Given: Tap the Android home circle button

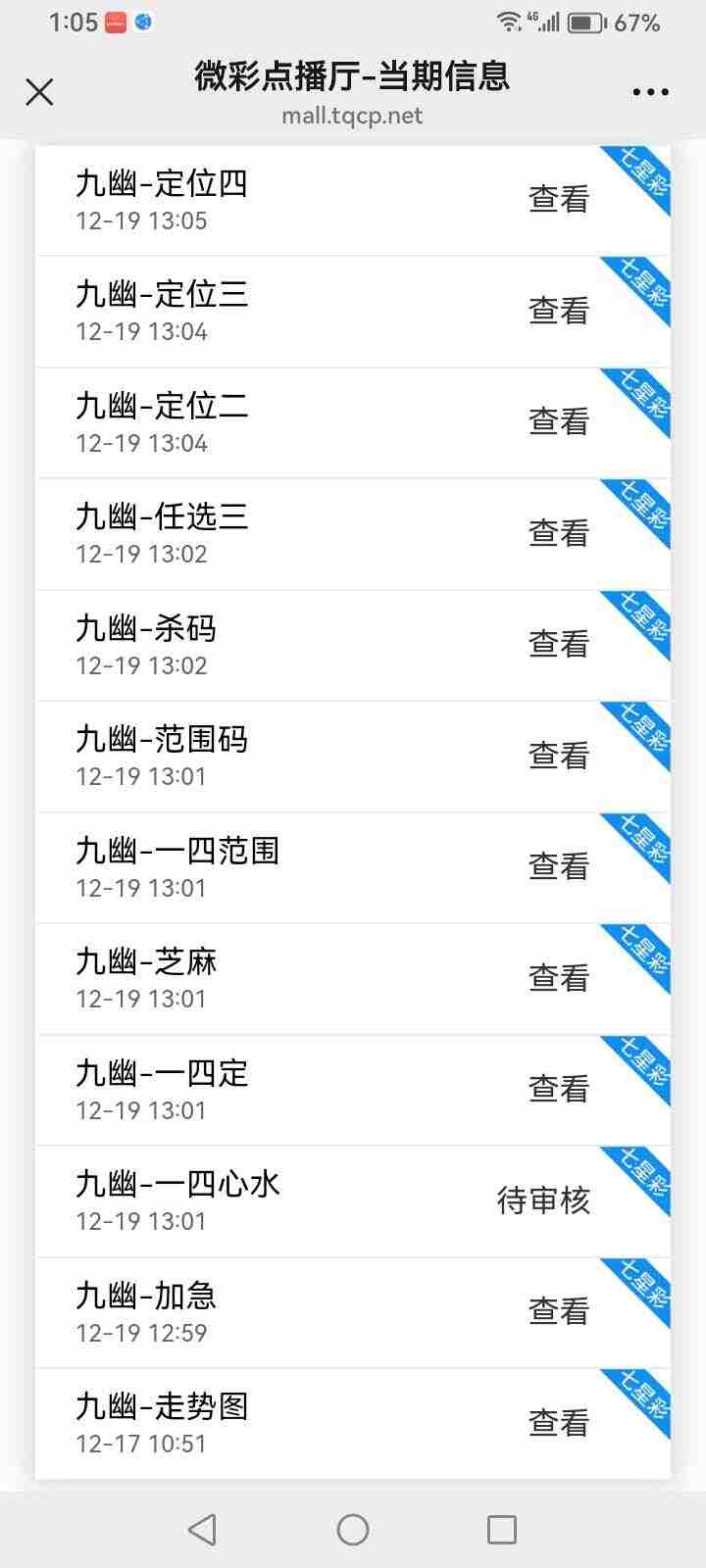Looking at the screenshot, I should pyautogui.click(x=351, y=1528).
